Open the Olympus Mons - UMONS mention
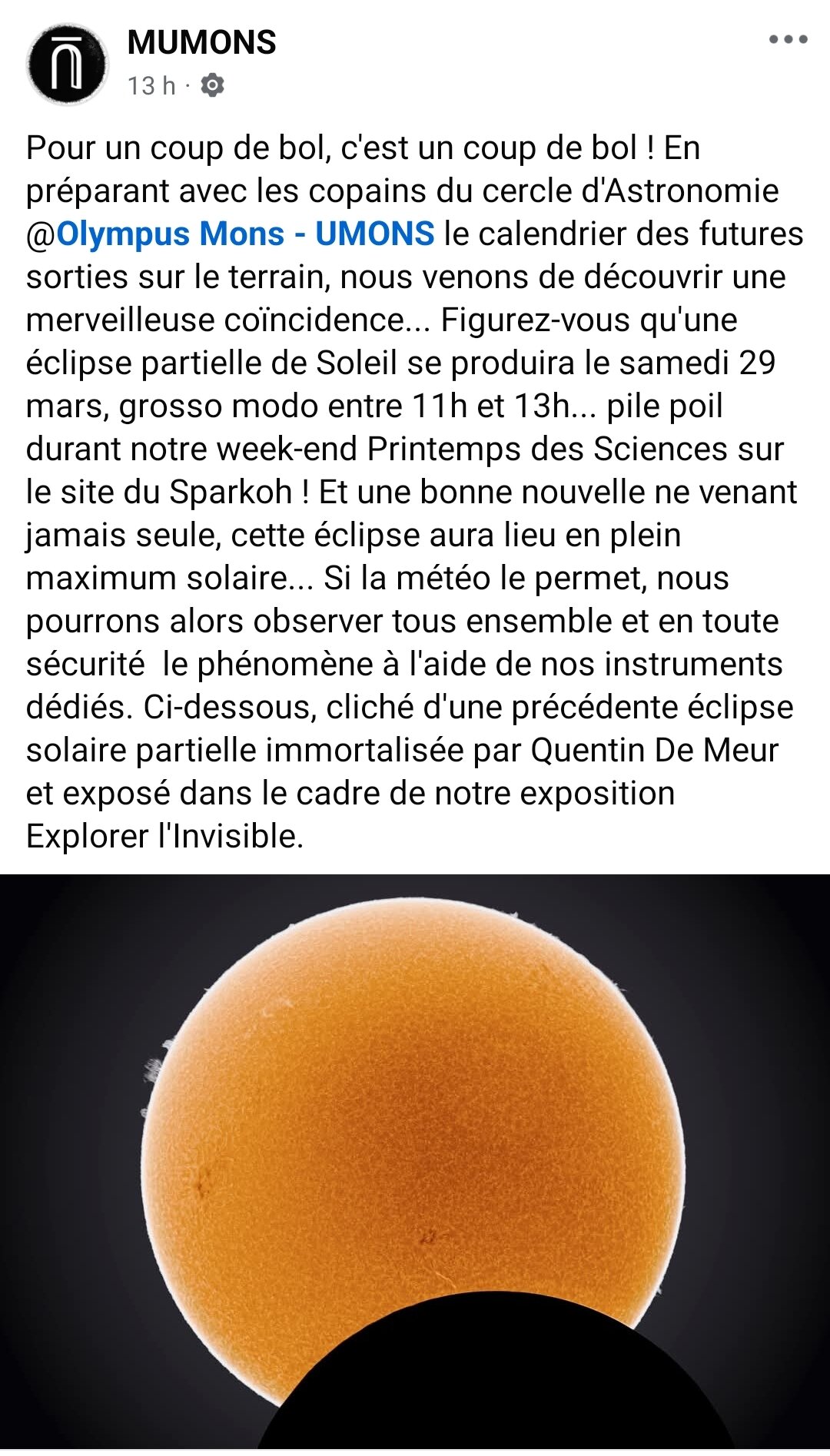The height and width of the screenshot is (1456, 830). click(245, 234)
